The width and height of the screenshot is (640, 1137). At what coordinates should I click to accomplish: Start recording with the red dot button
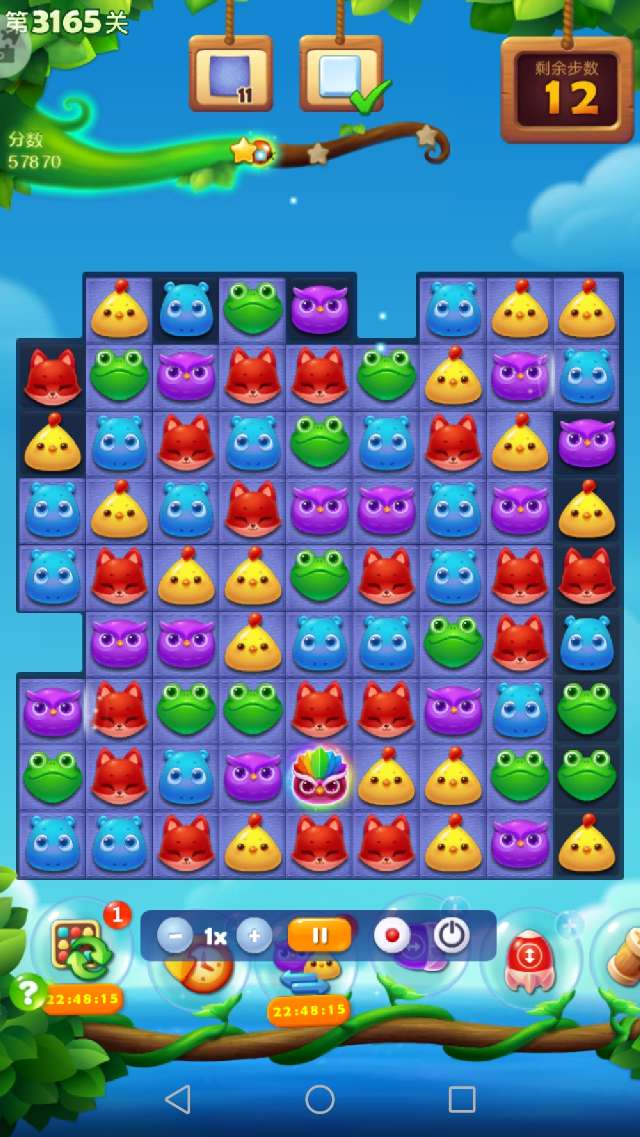pos(392,936)
